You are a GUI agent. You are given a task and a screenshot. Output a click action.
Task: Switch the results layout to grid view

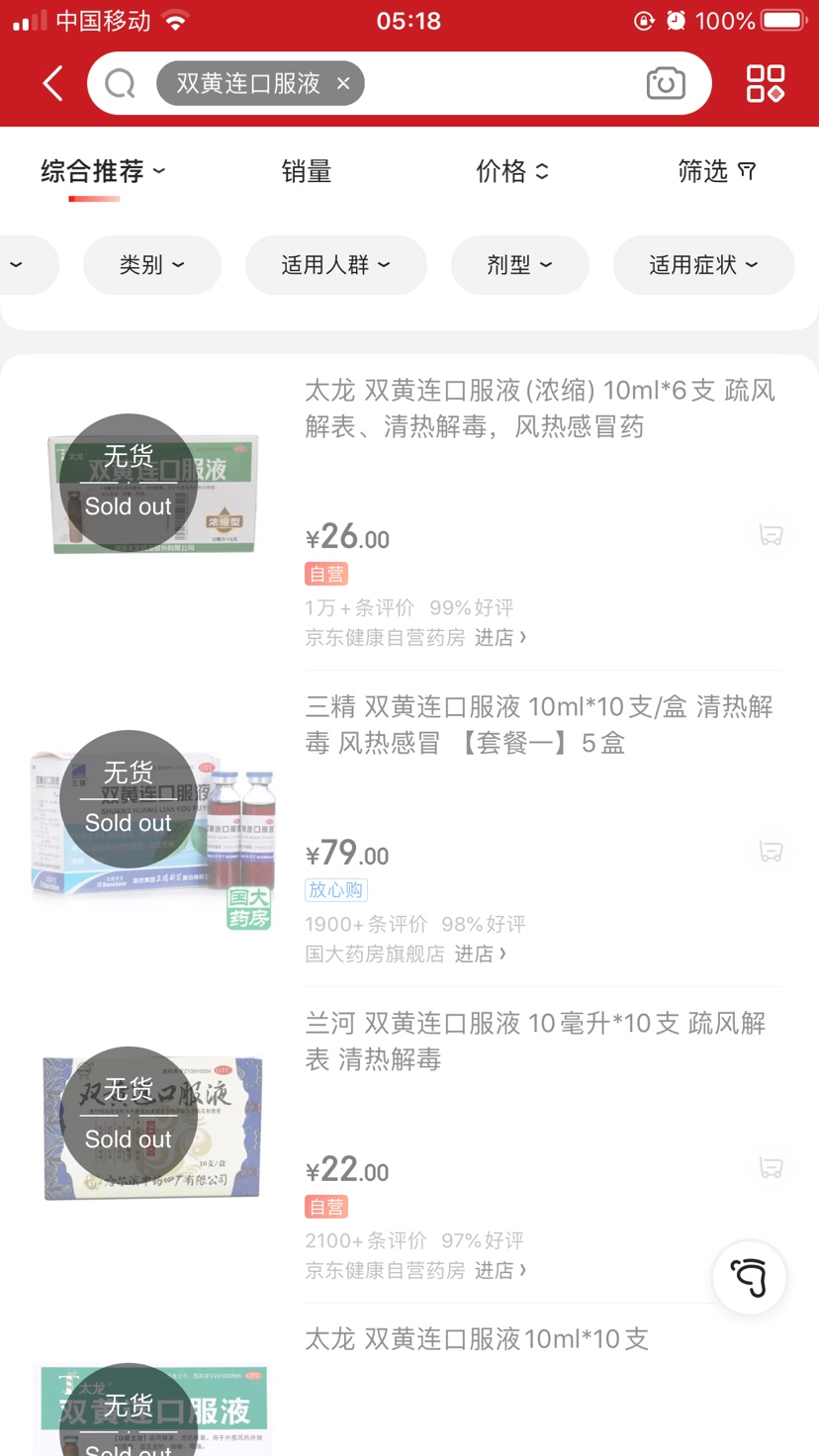(x=766, y=84)
